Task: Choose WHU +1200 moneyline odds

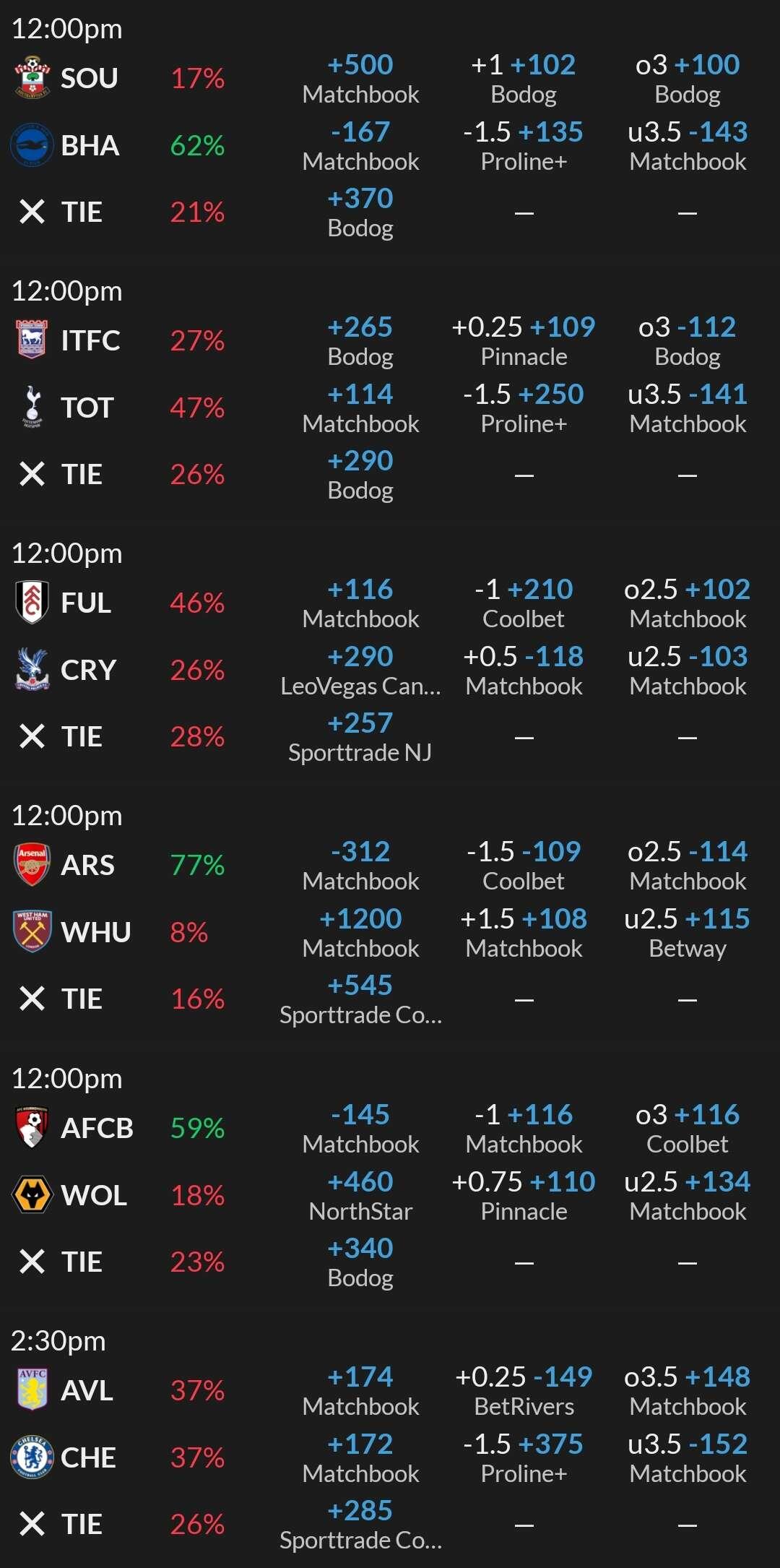Action: click(x=360, y=933)
